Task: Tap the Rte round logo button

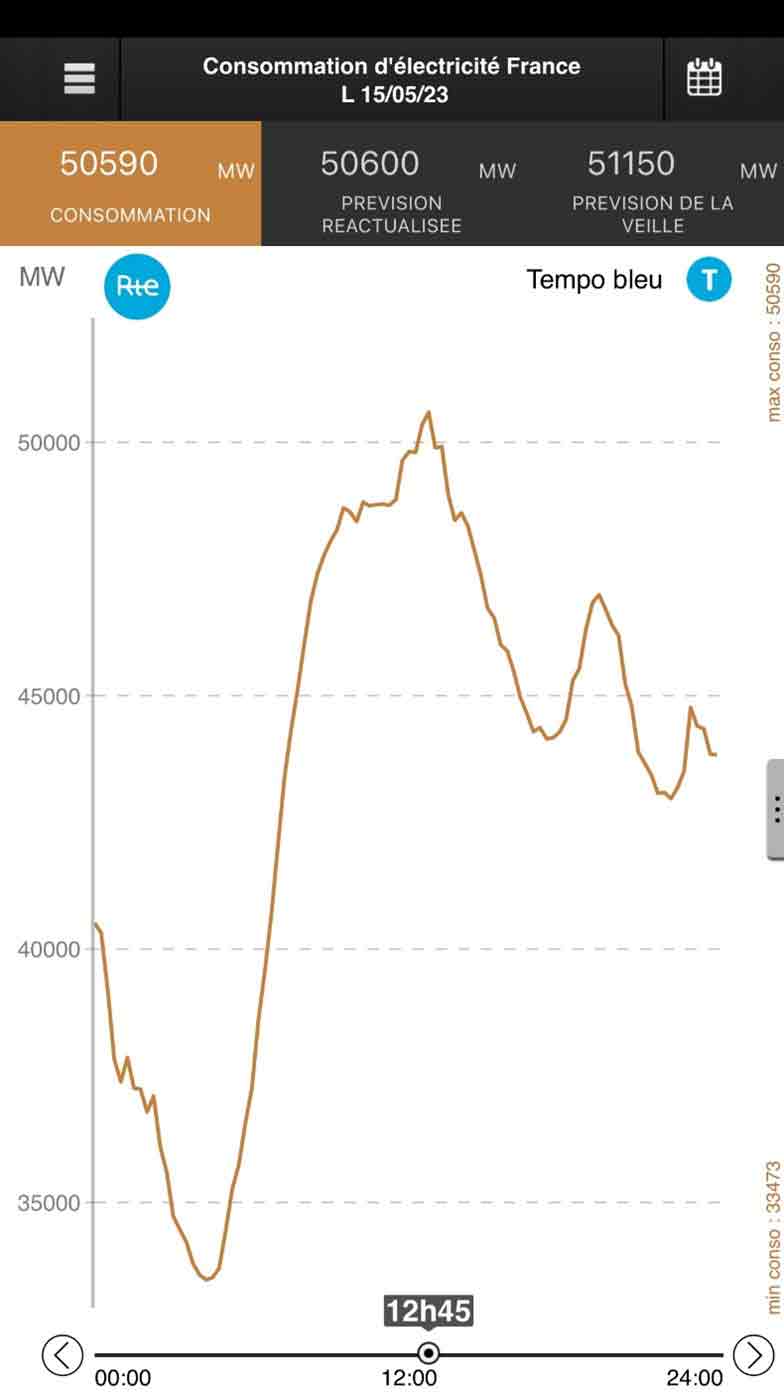Action: (x=138, y=286)
